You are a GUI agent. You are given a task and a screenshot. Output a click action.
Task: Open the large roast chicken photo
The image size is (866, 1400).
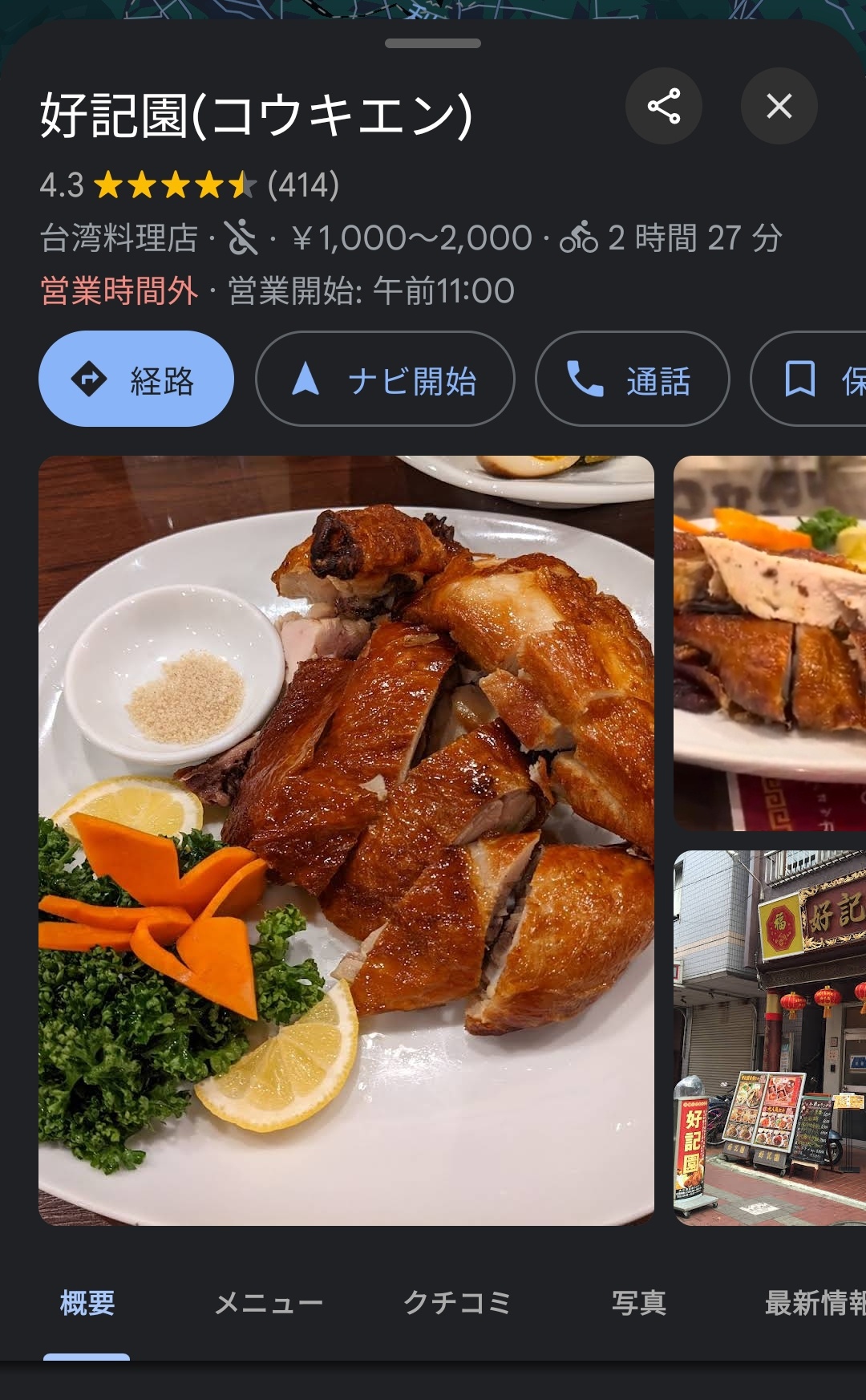coord(346,840)
